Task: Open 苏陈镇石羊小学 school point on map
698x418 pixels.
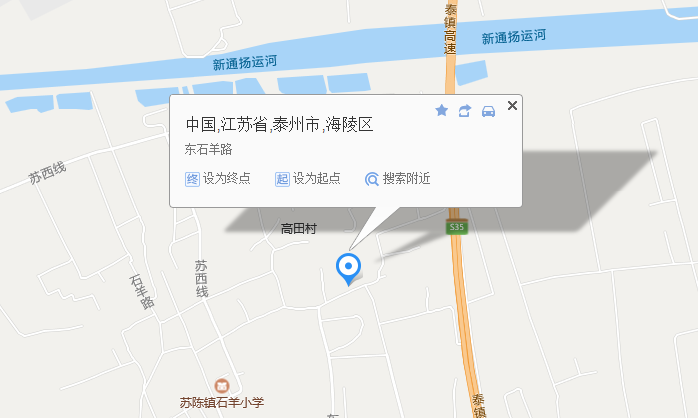Action: pyautogui.click(x=221, y=385)
